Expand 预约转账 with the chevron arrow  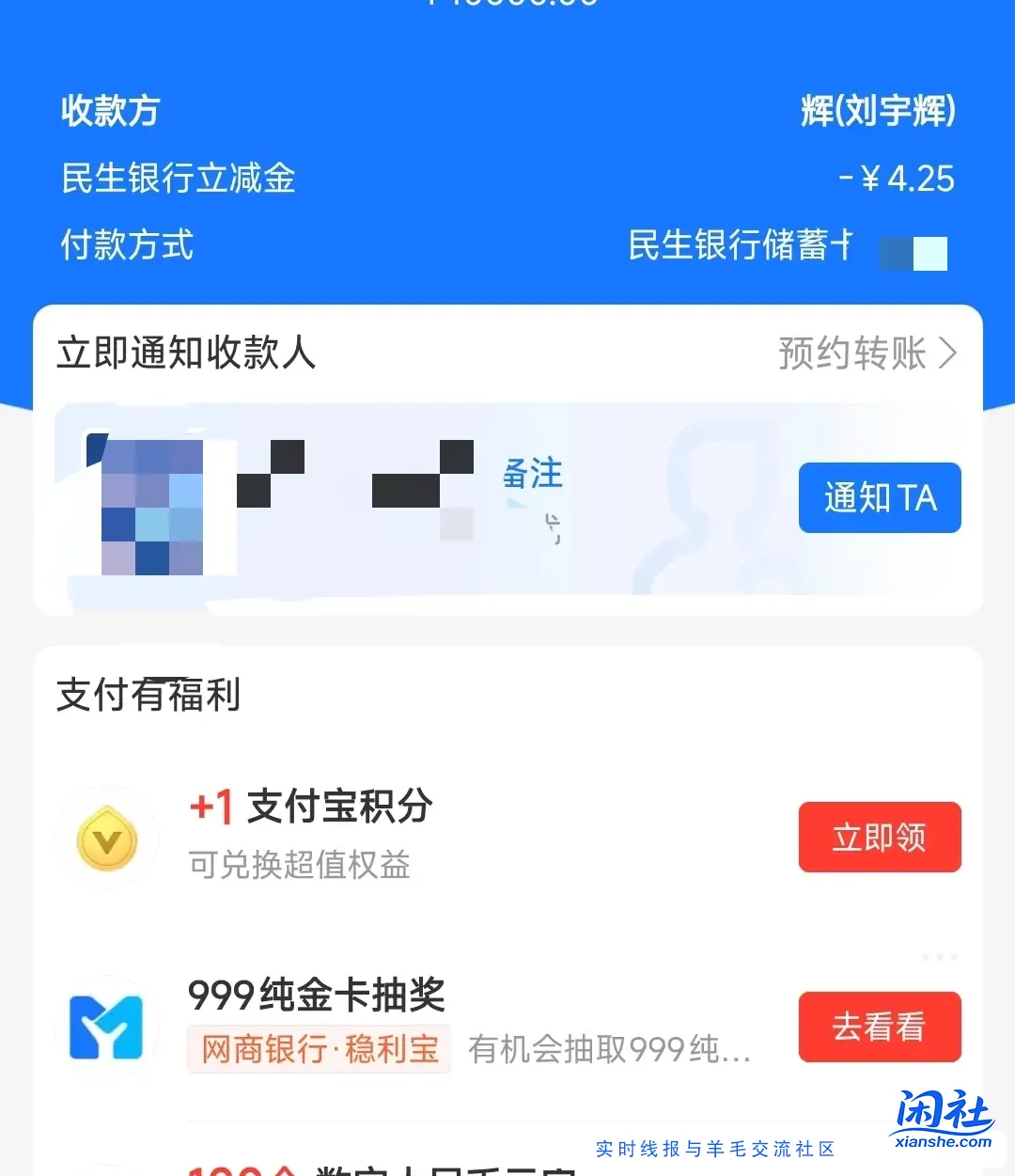[949, 353]
